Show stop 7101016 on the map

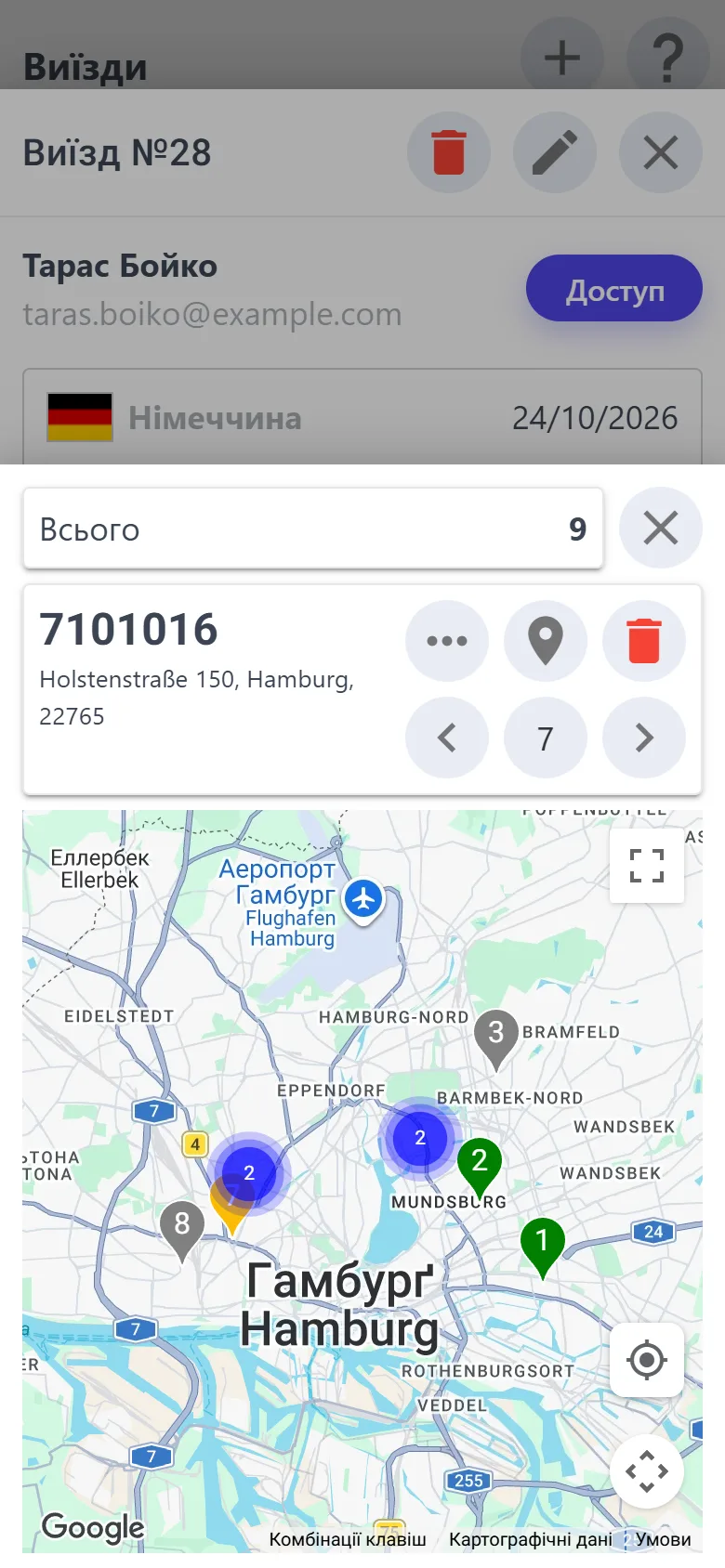point(545,640)
